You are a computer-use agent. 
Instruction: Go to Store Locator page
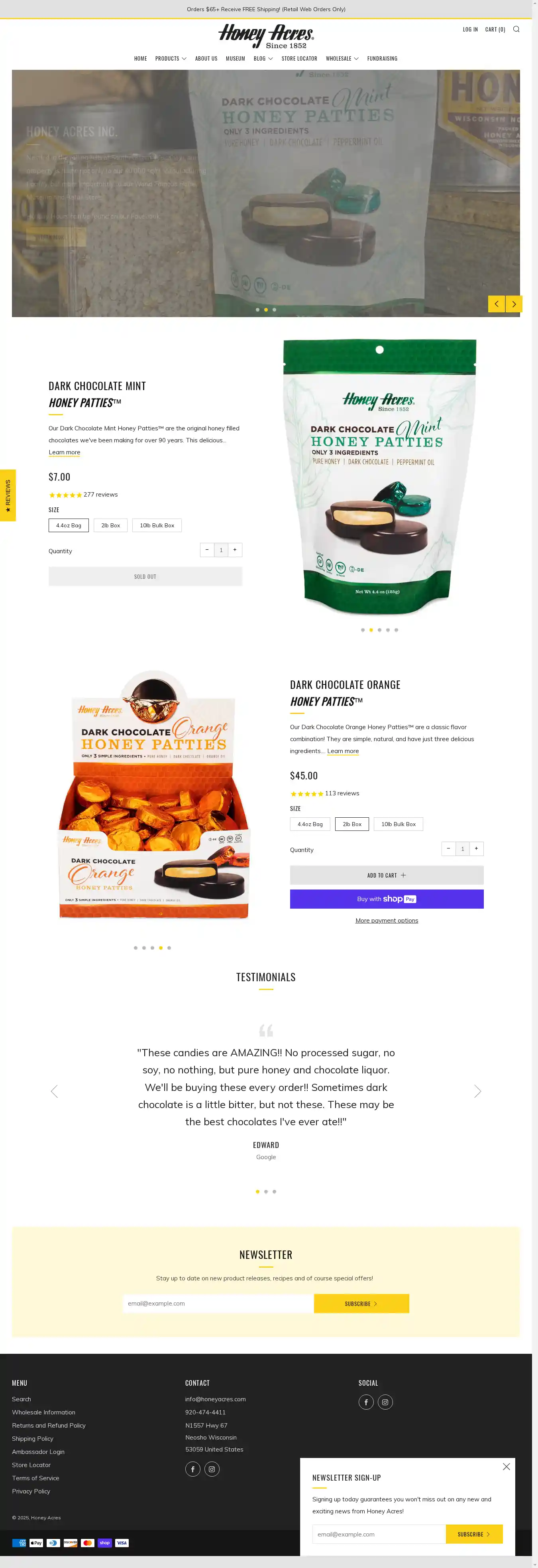tap(299, 58)
